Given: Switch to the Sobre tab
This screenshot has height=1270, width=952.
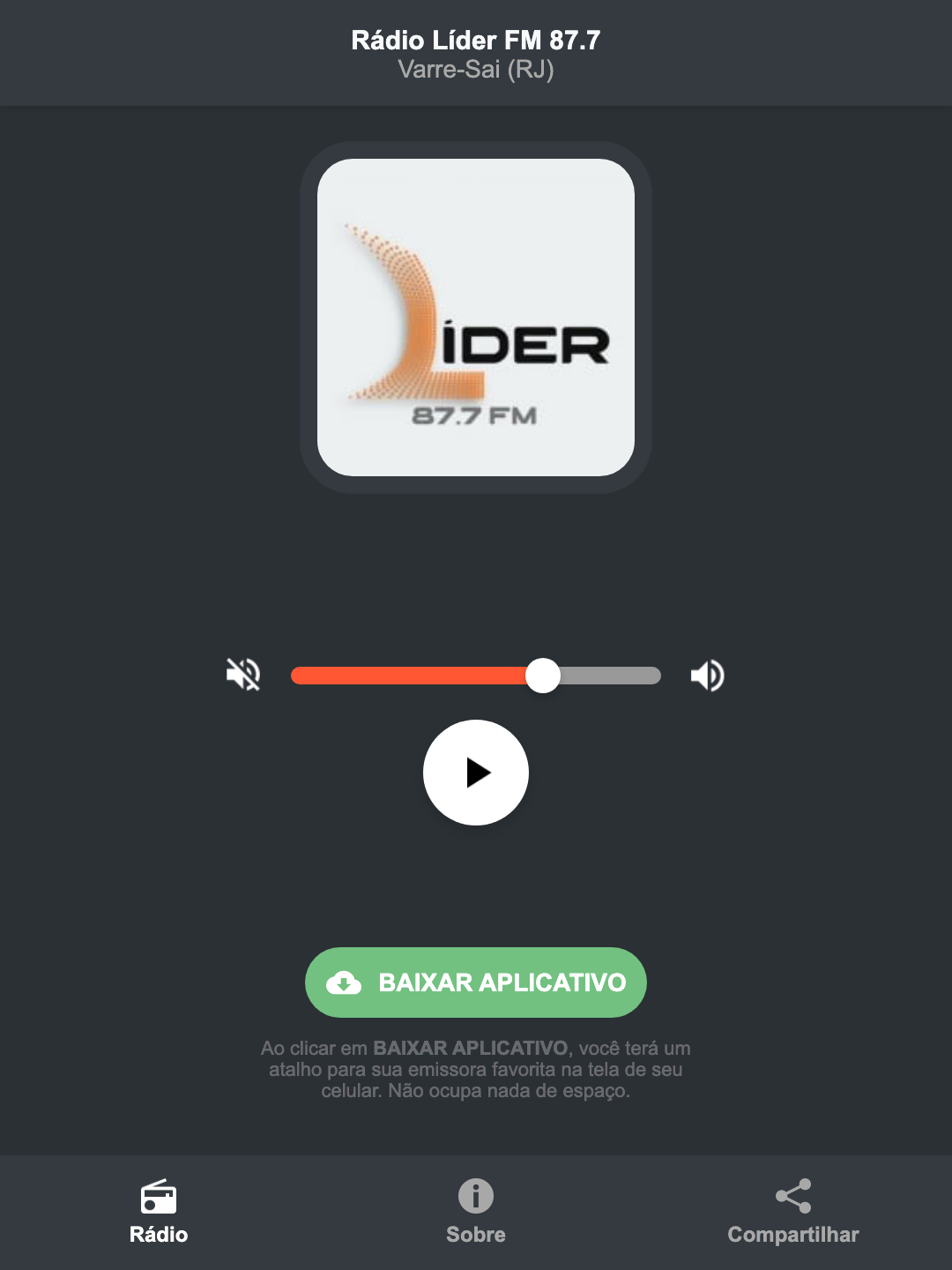Looking at the screenshot, I should tap(475, 1213).
